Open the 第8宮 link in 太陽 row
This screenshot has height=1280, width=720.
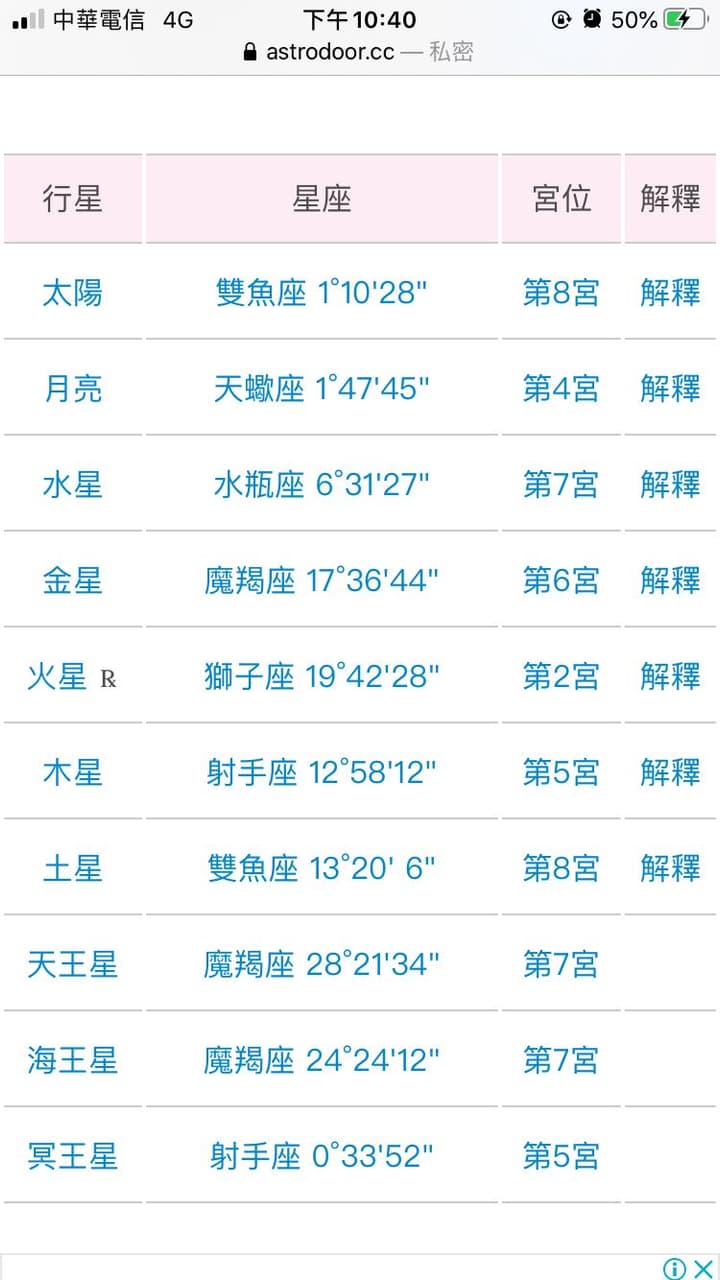561,293
